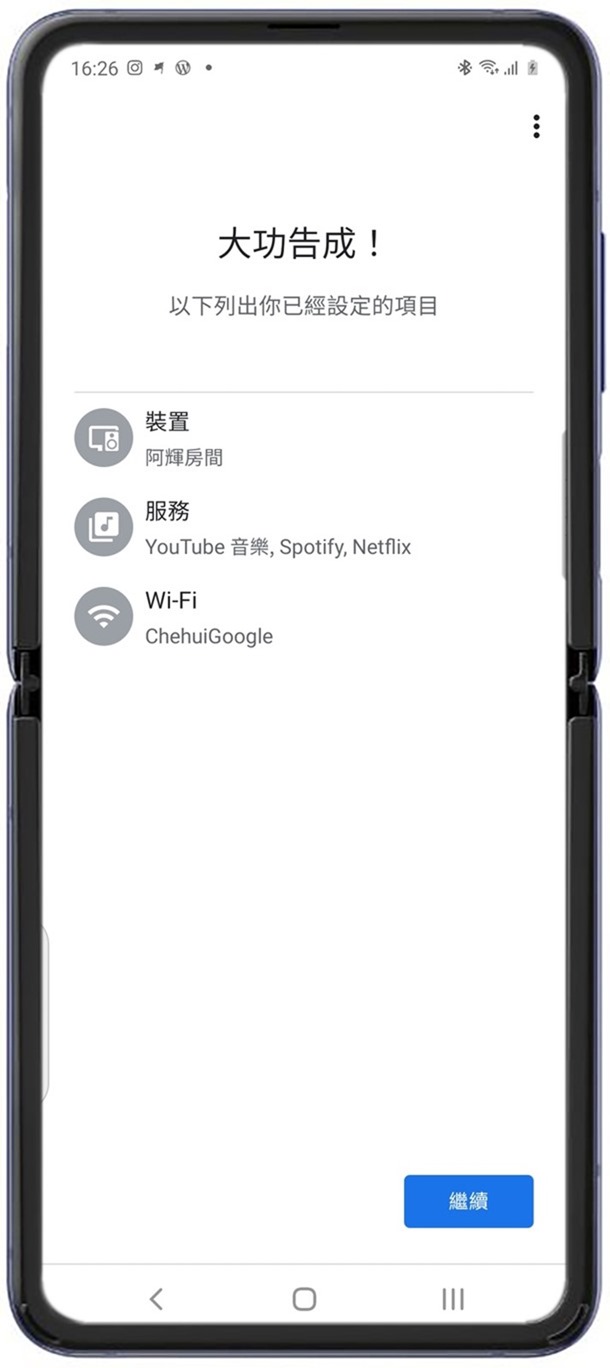Go back with the navigation bar arrow
610x1368 pixels.
(156, 1299)
